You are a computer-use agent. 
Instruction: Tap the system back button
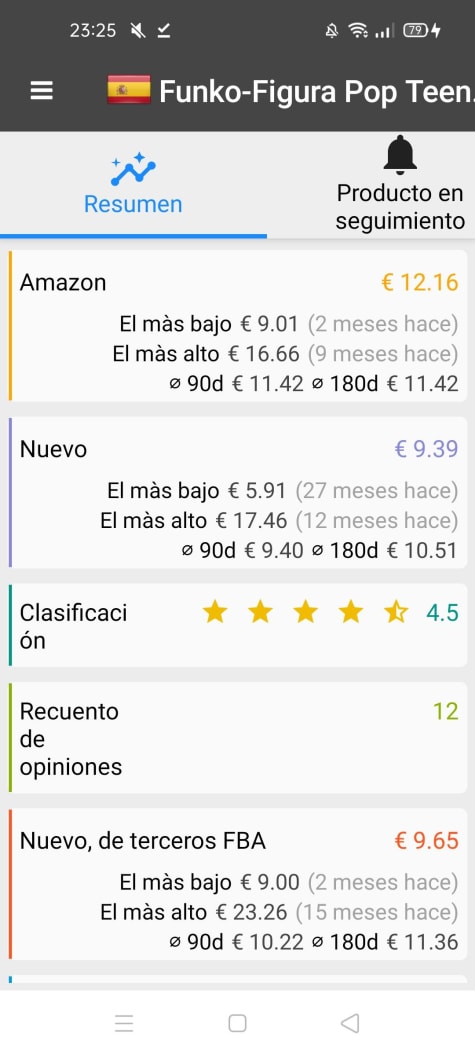click(350, 1023)
